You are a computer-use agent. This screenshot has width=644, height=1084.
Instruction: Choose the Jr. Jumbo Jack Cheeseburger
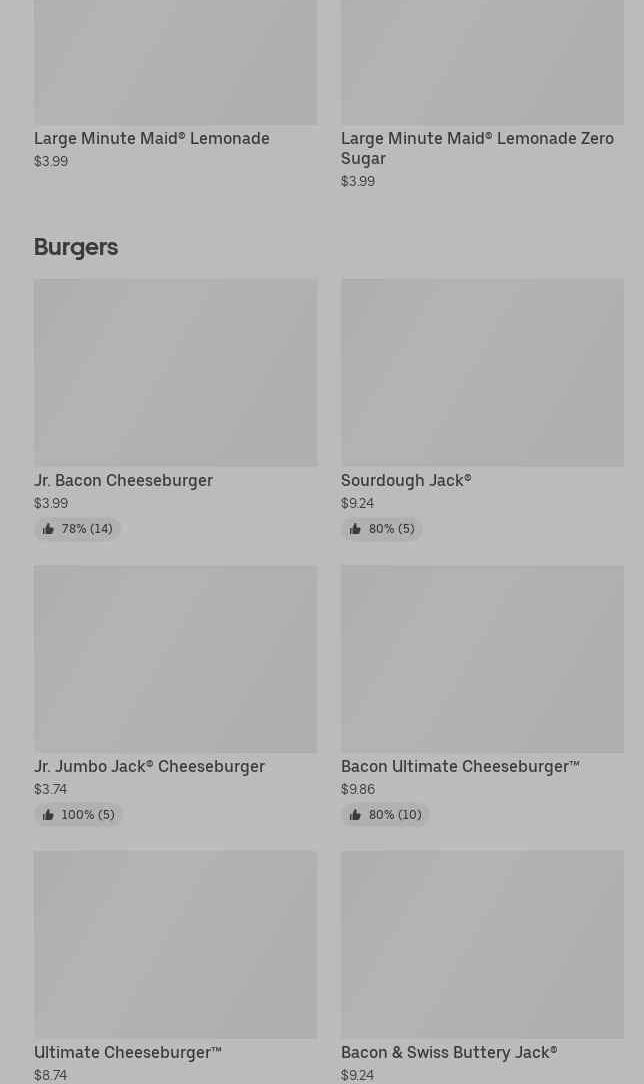click(176, 695)
